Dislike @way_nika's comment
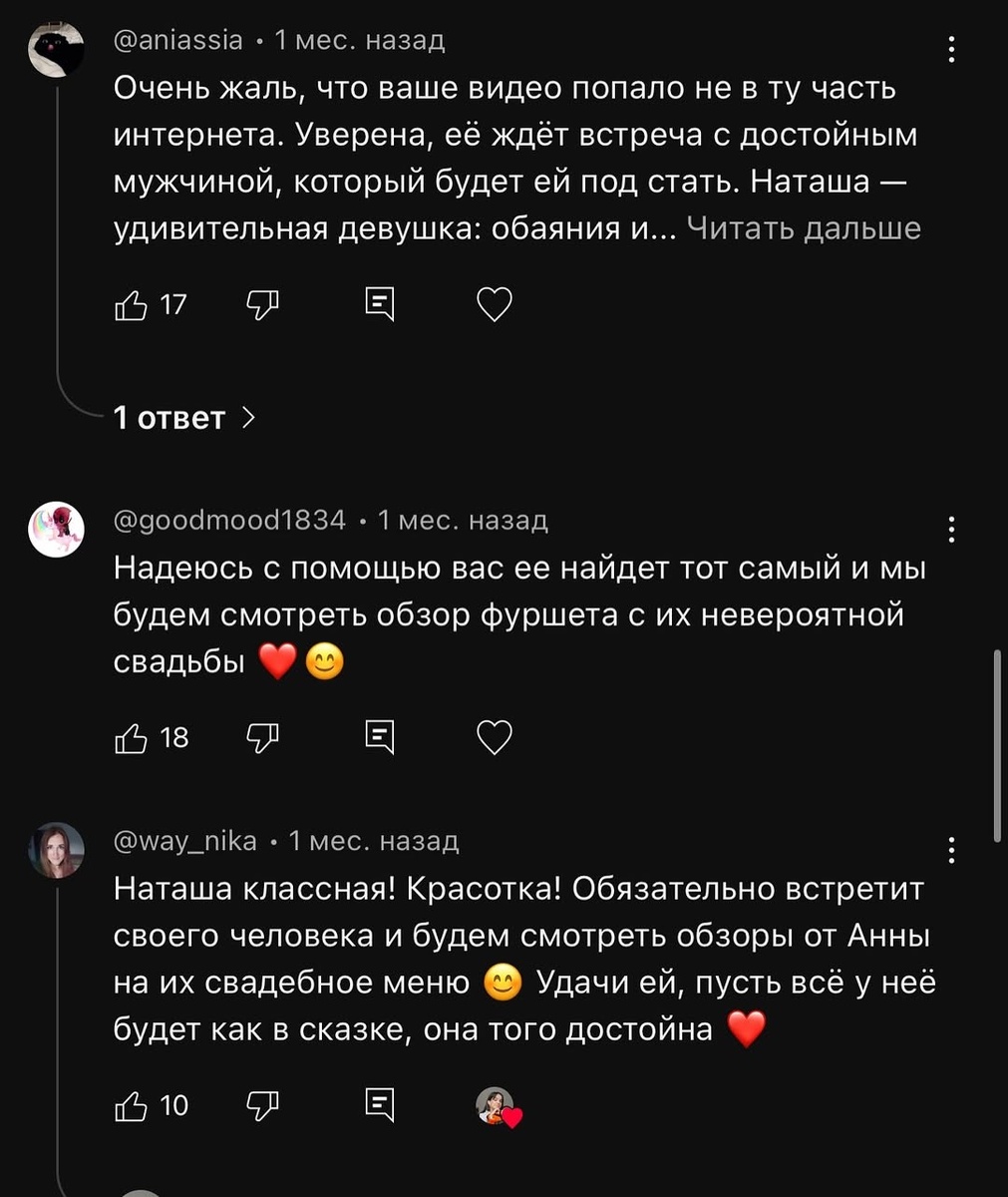The image size is (1008, 1197). click(x=261, y=1104)
